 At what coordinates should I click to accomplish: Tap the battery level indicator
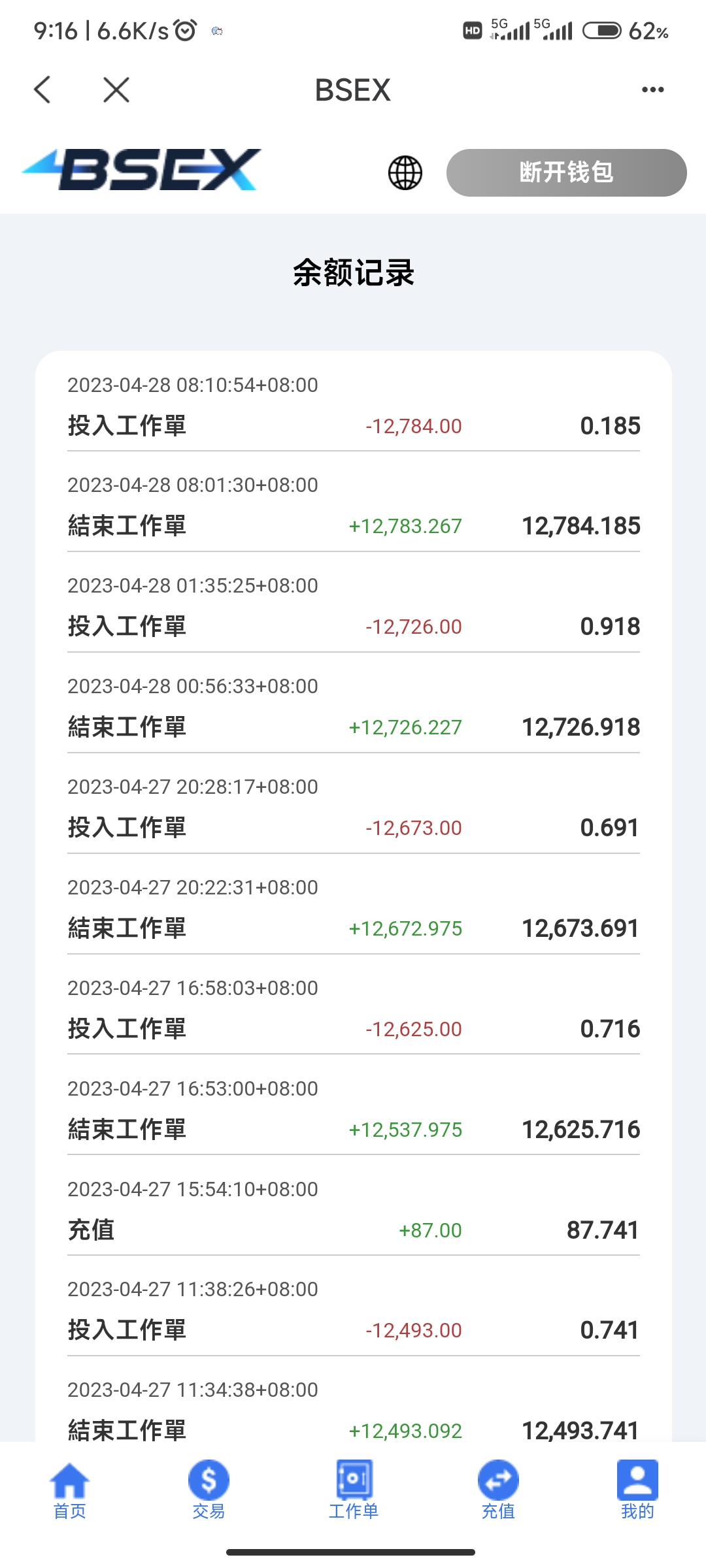(x=604, y=30)
